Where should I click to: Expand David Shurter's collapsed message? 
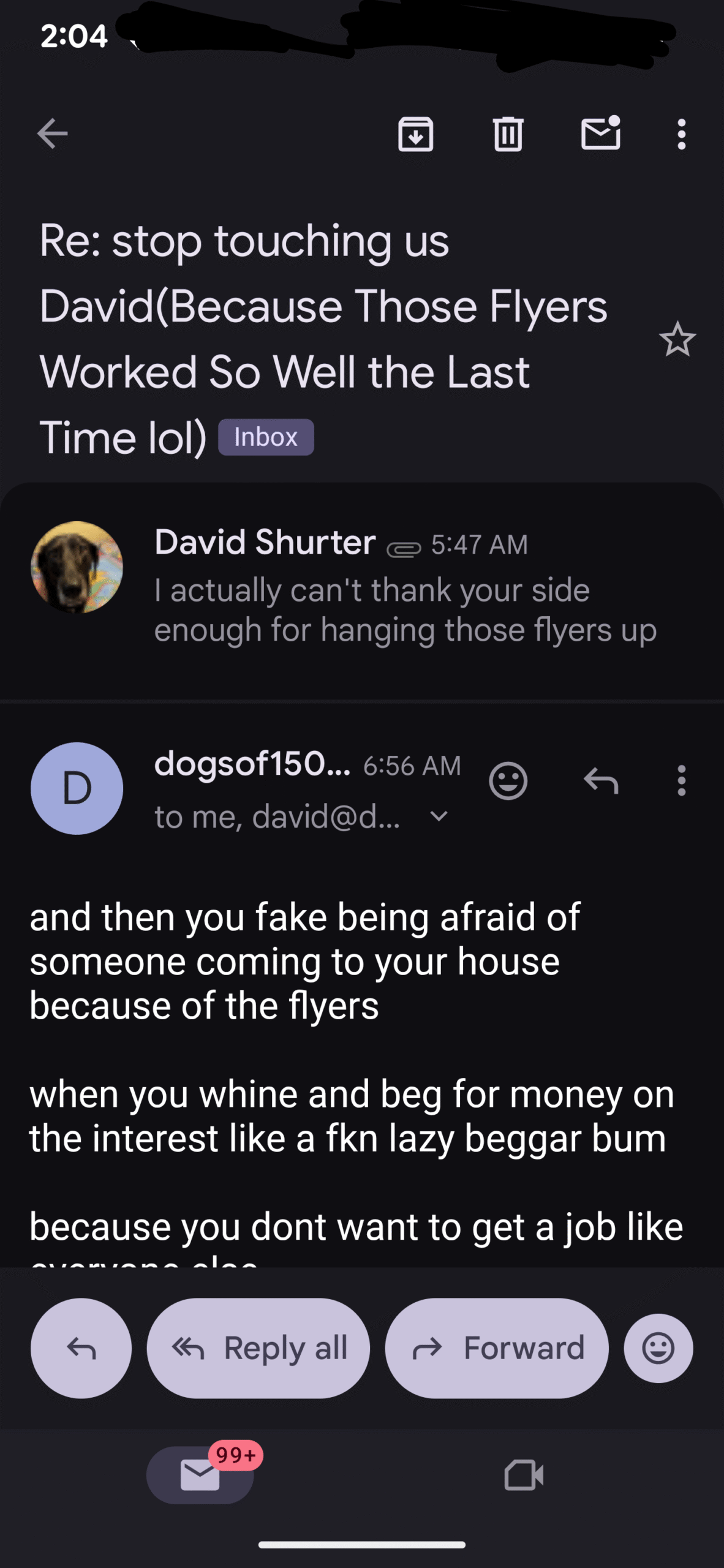coord(404,588)
